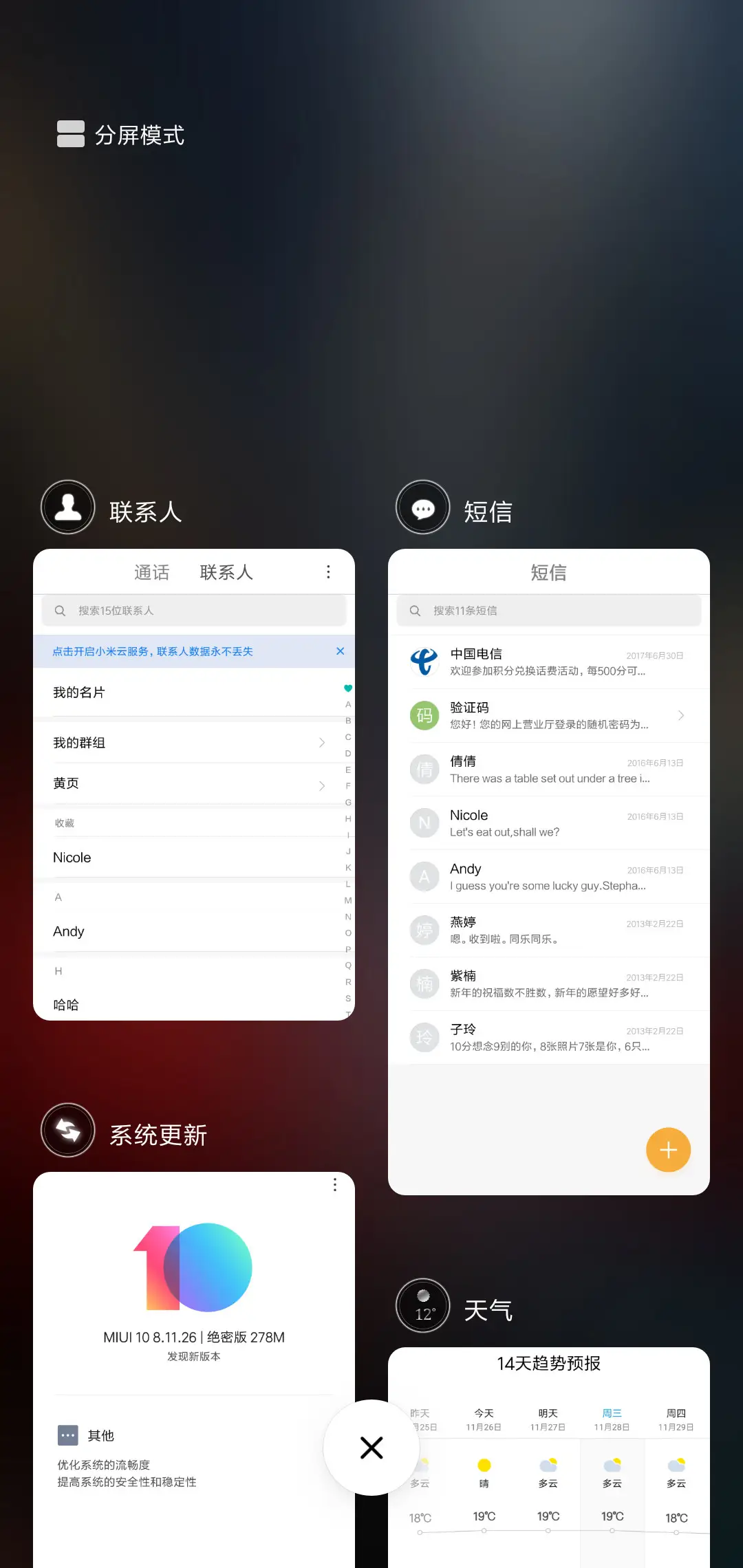743x1568 pixels.
Task: Tap the 搜索11条短信 search field
Action: coord(548,610)
